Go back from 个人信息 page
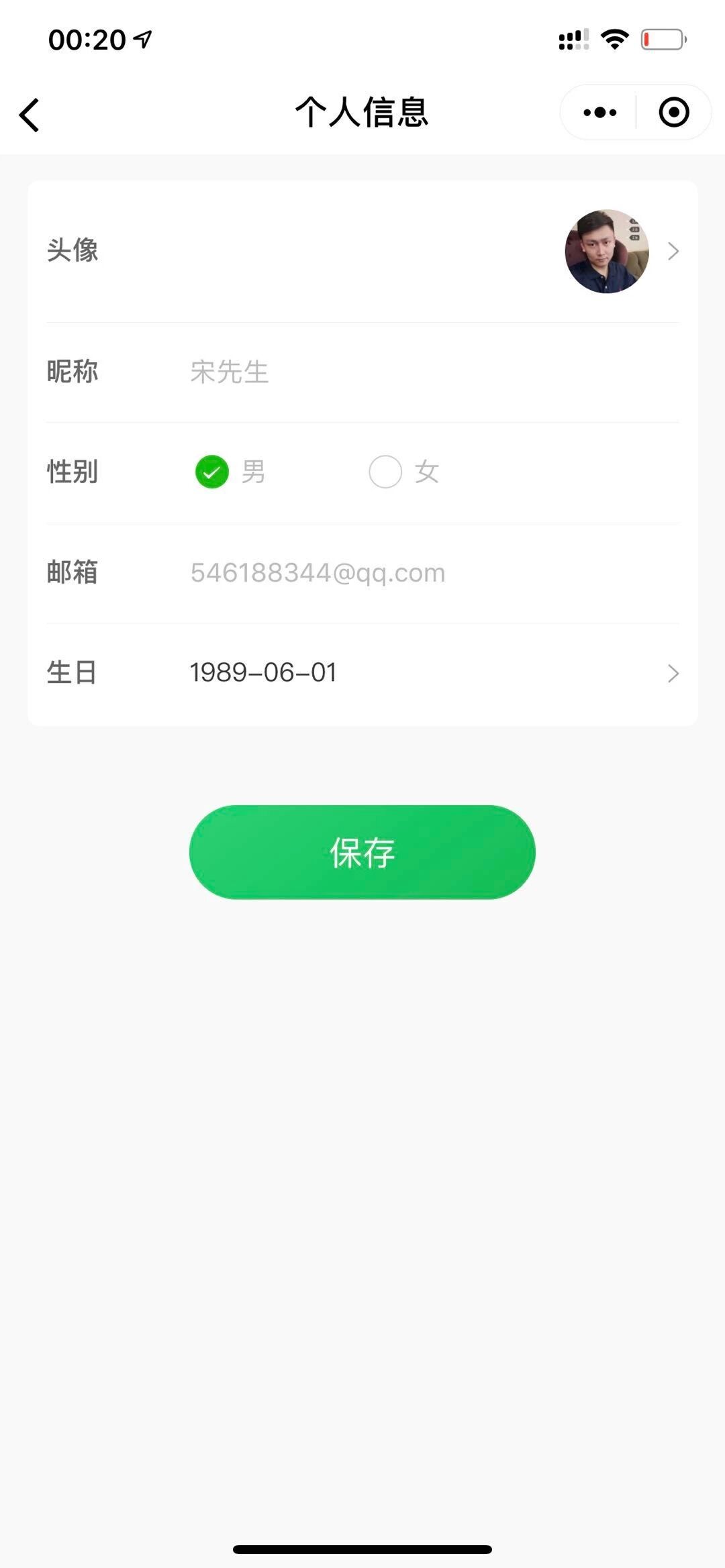This screenshot has height=1568, width=725. 30,114
